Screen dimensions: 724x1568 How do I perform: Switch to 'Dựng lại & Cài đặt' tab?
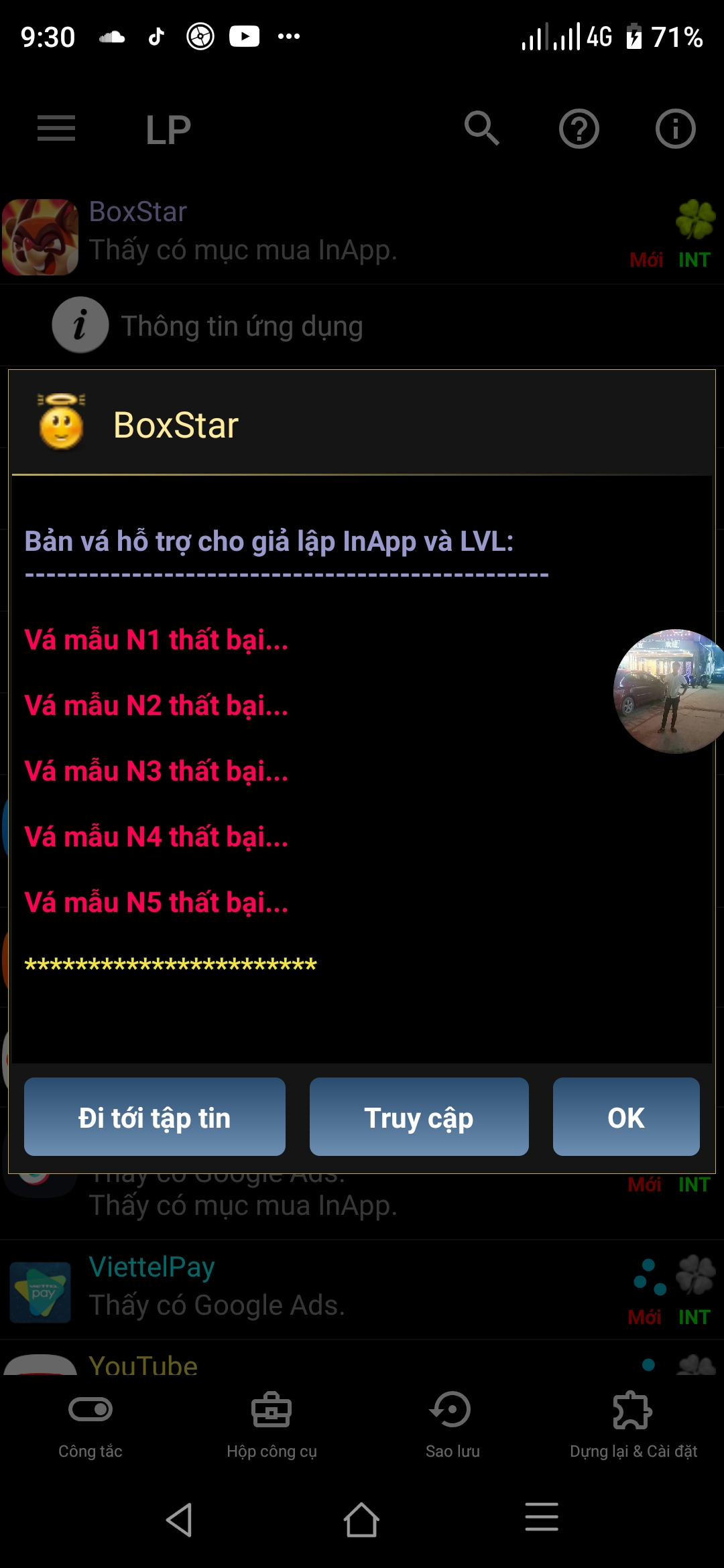coord(633,1424)
